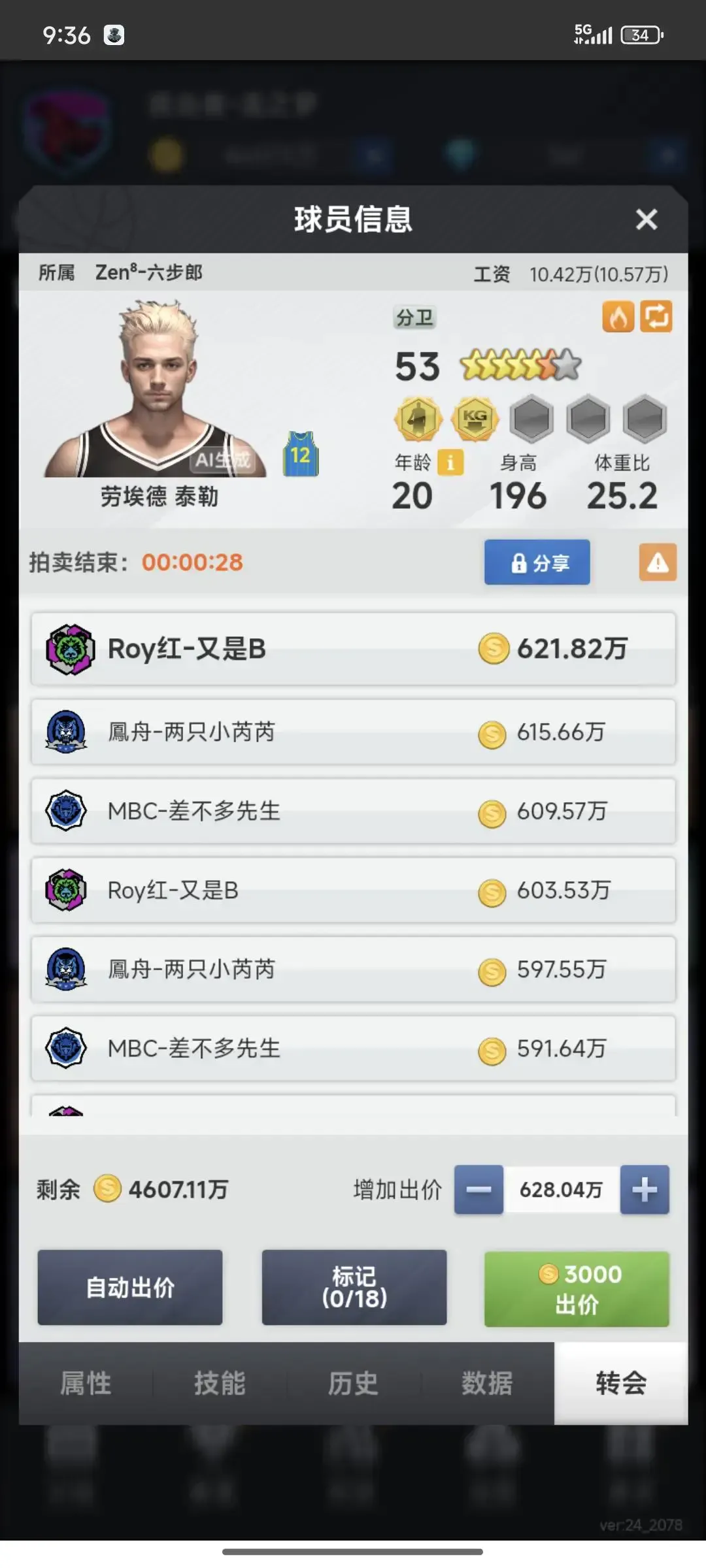Tap the 标记 (0/18) button

(x=354, y=1288)
